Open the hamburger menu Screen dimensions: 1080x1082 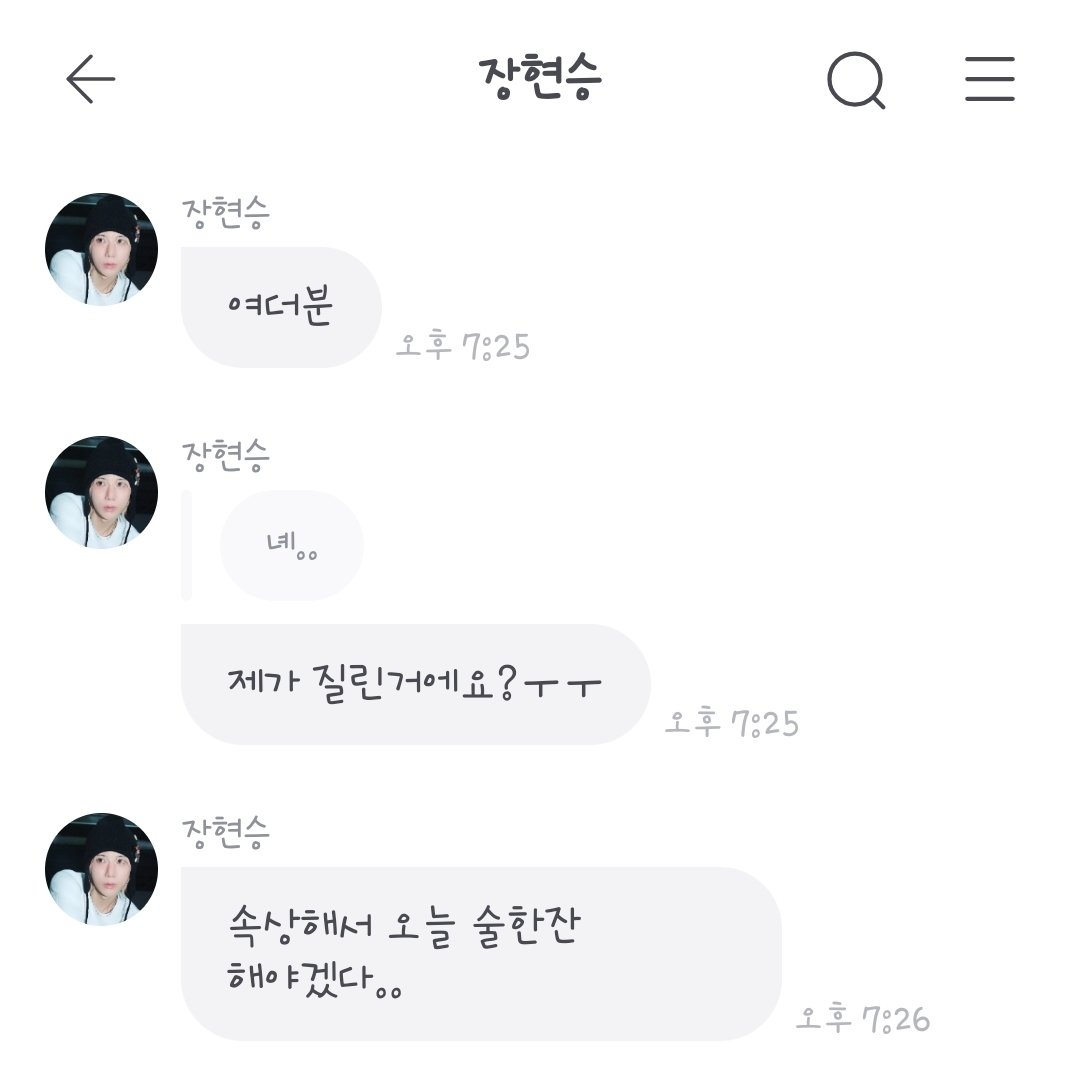pos(989,79)
